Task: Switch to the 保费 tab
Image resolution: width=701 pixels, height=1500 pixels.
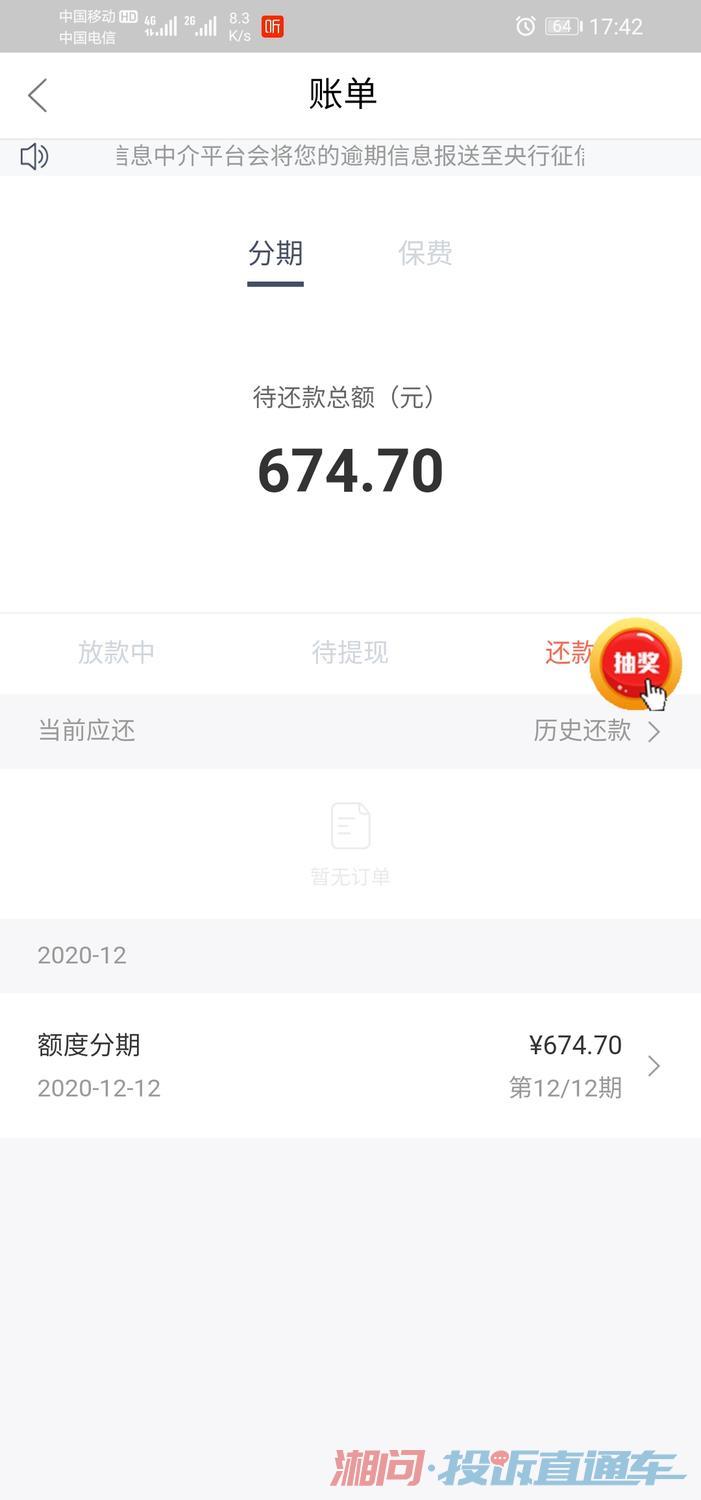Action: tap(425, 254)
